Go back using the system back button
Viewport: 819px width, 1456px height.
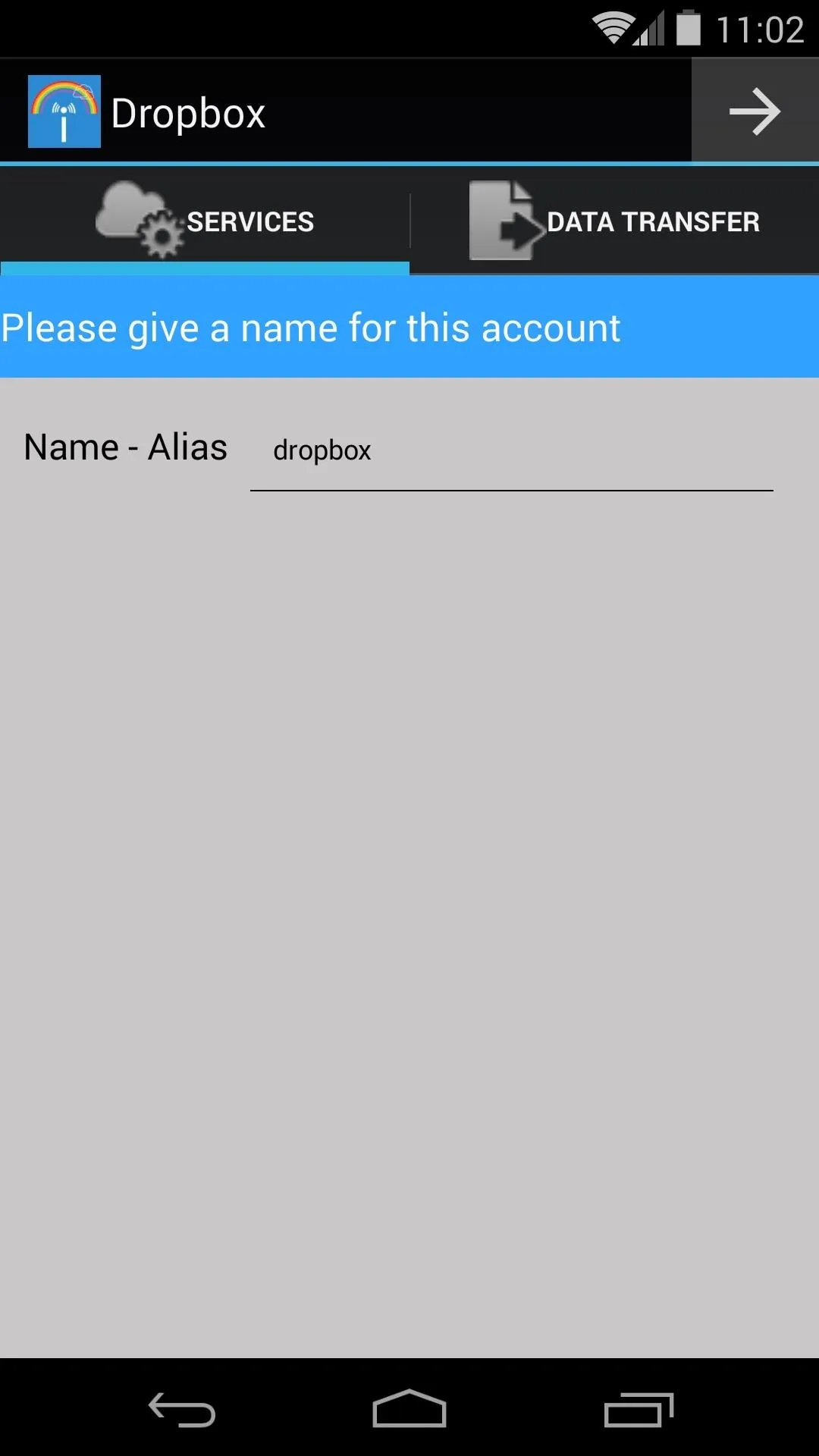tap(182, 1410)
